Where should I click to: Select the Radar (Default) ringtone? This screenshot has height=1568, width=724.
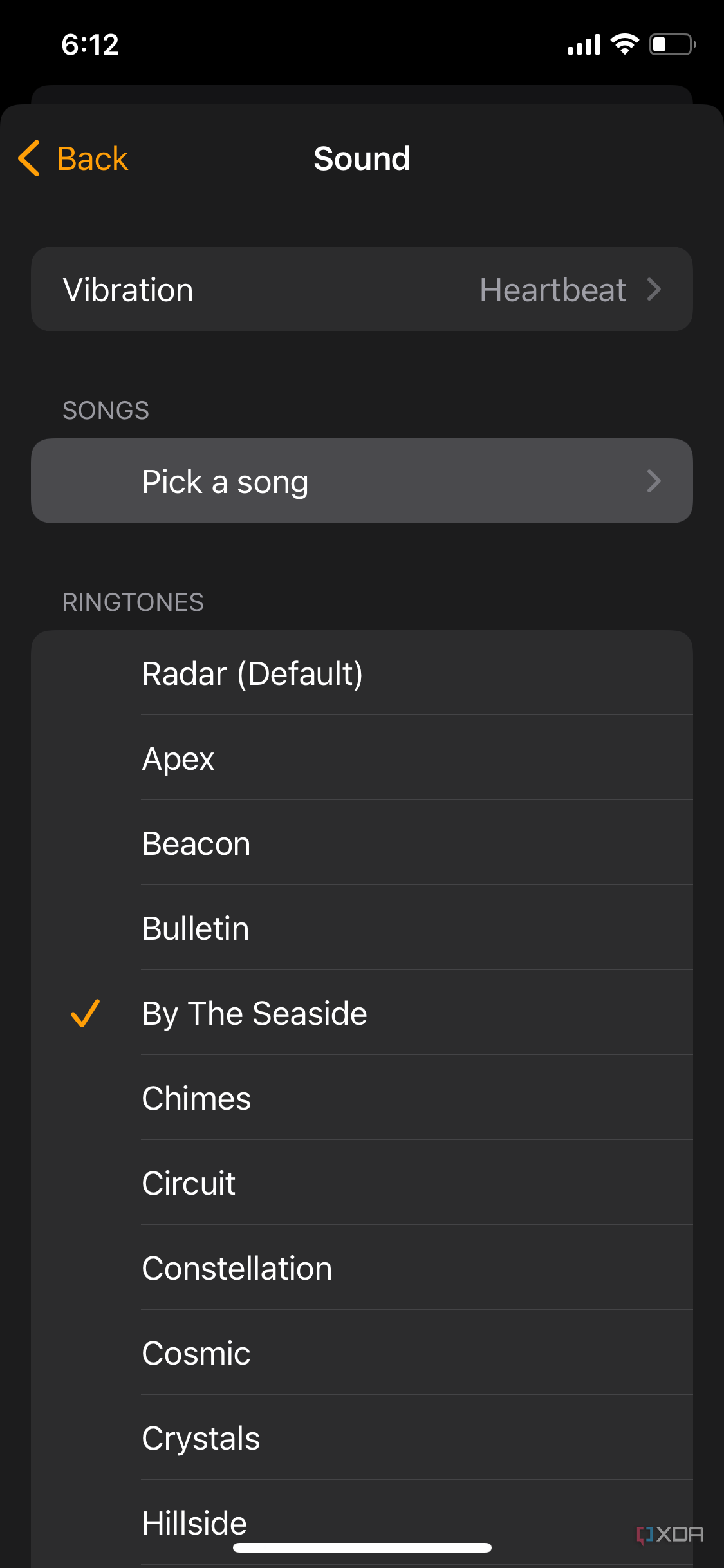click(252, 673)
